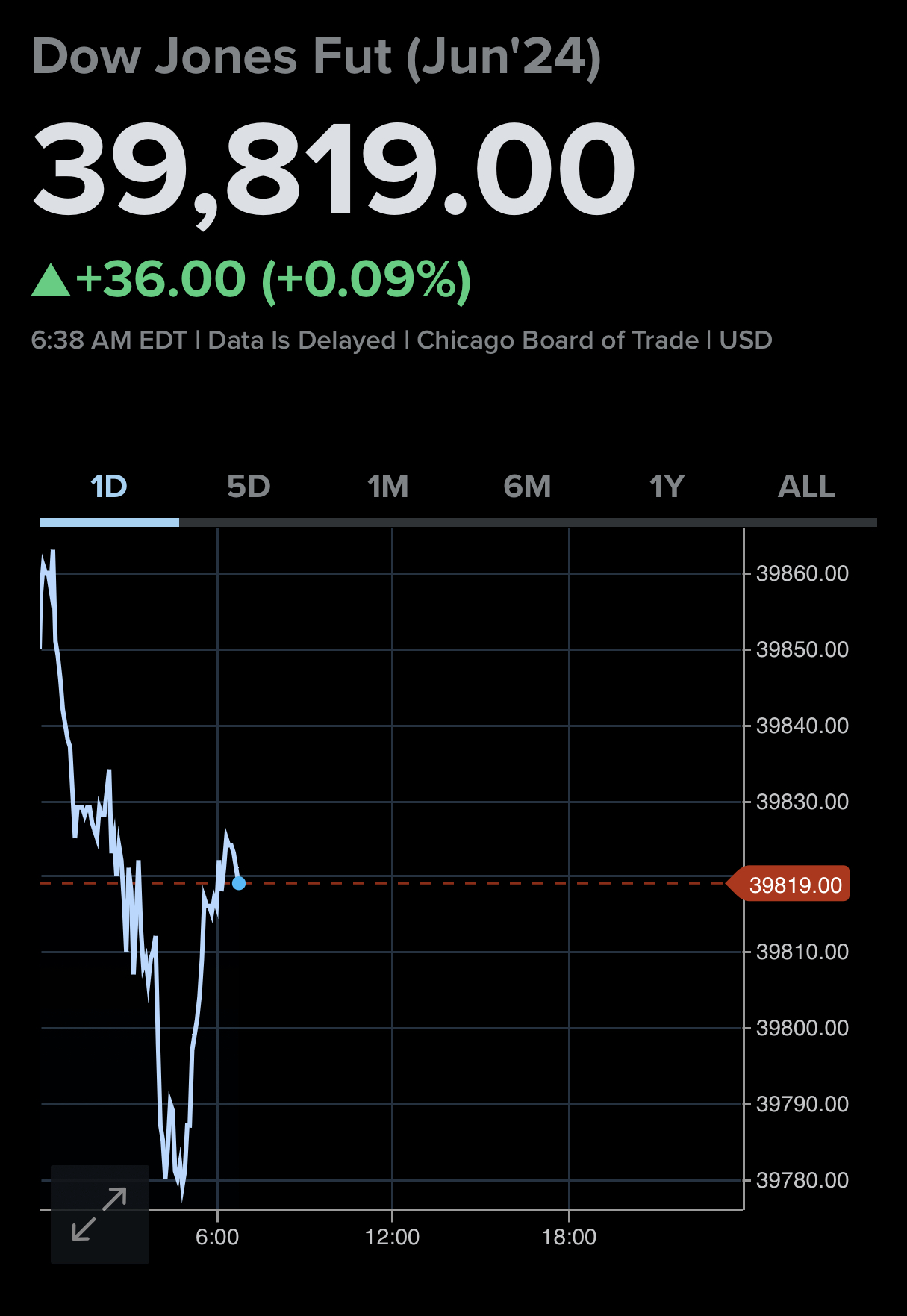
Task: Select the 1D chart range
Action: tap(109, 487)
